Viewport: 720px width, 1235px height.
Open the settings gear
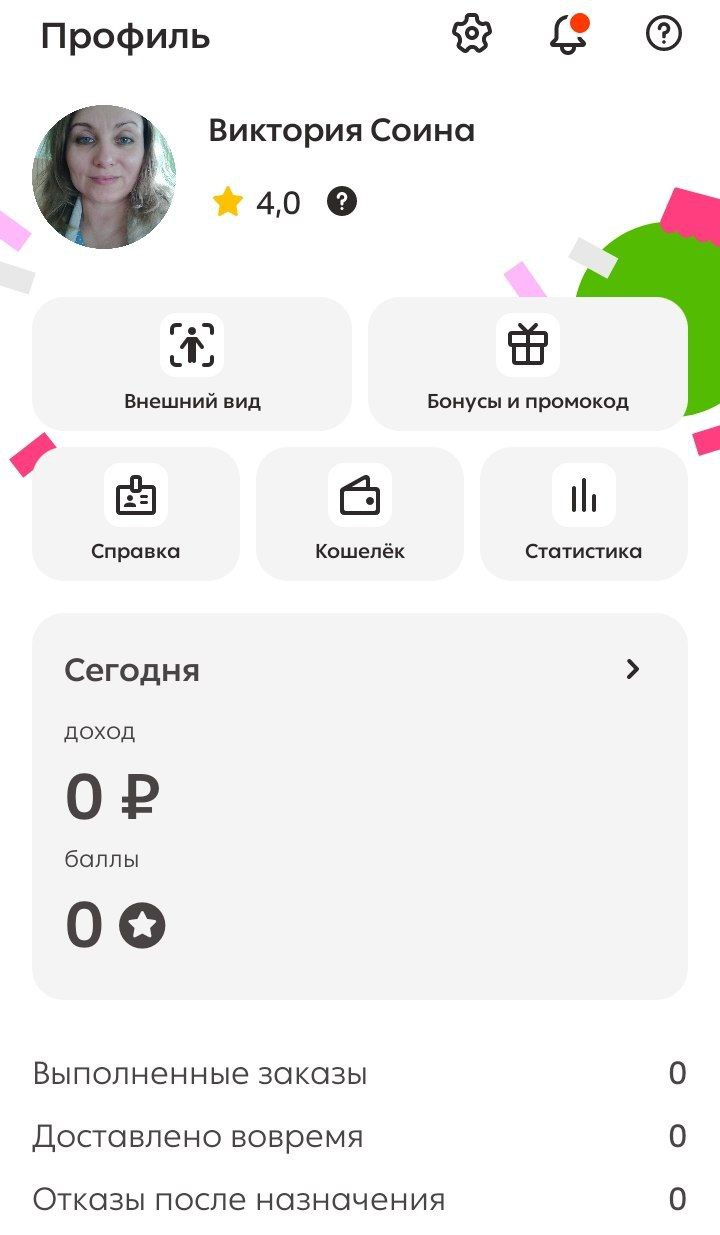pyautogui.click(x=472, y=35)
